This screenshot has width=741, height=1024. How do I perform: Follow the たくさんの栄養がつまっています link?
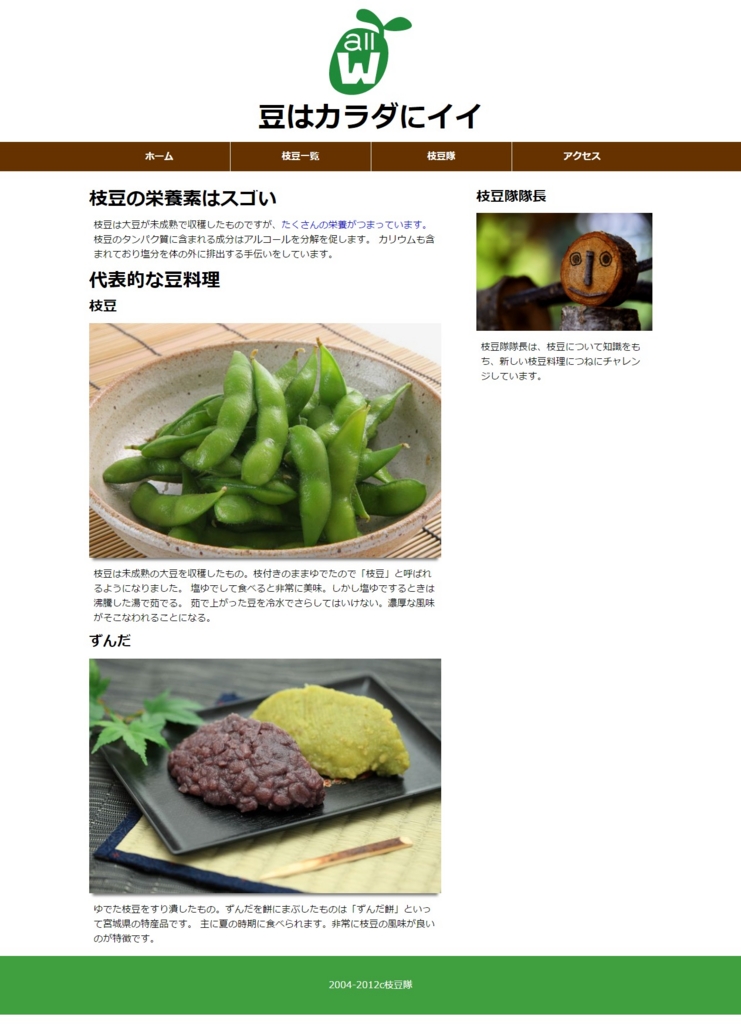[x=353, y=225]
